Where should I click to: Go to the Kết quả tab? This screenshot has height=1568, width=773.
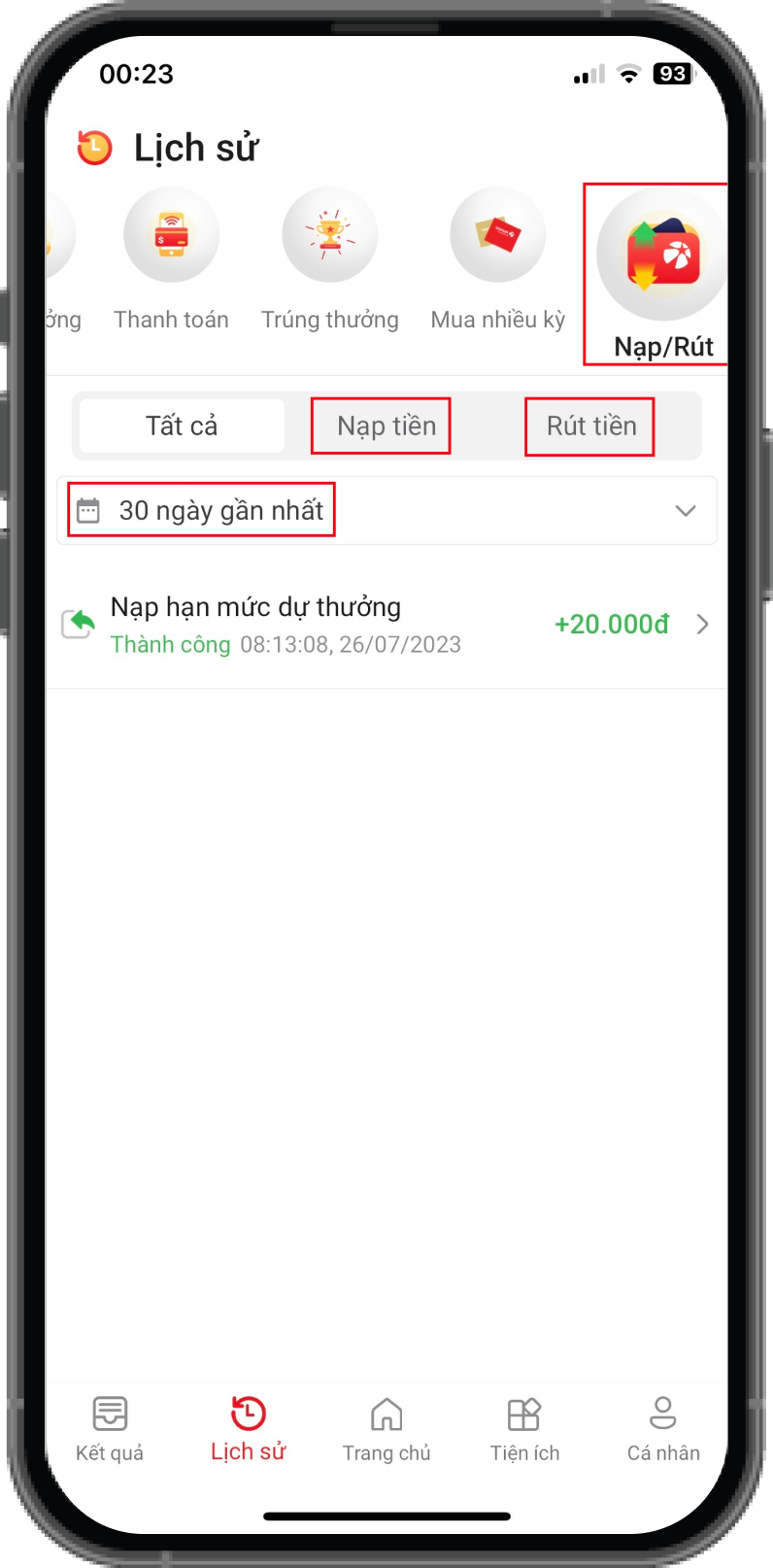point(110,1428)
